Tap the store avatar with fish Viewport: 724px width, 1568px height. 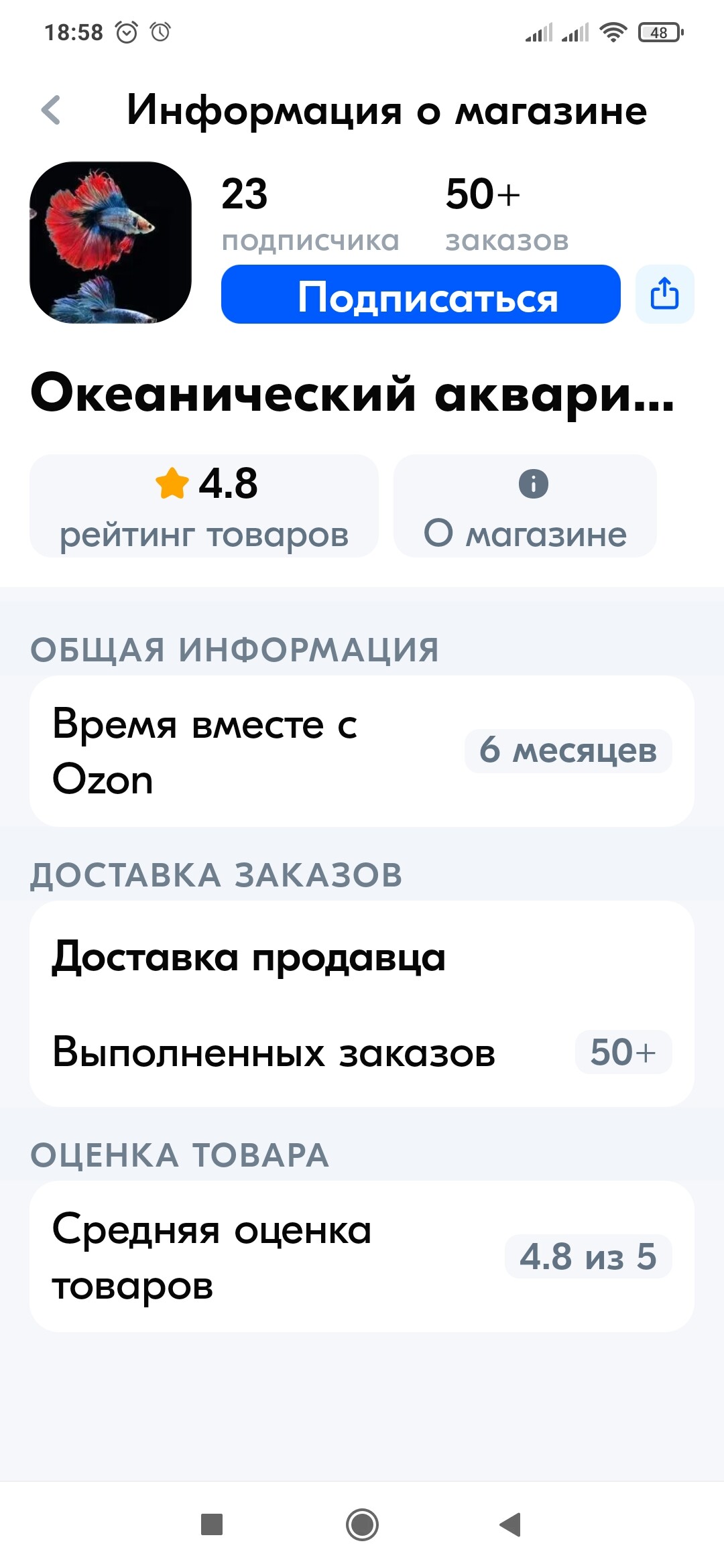pos(111,243)
